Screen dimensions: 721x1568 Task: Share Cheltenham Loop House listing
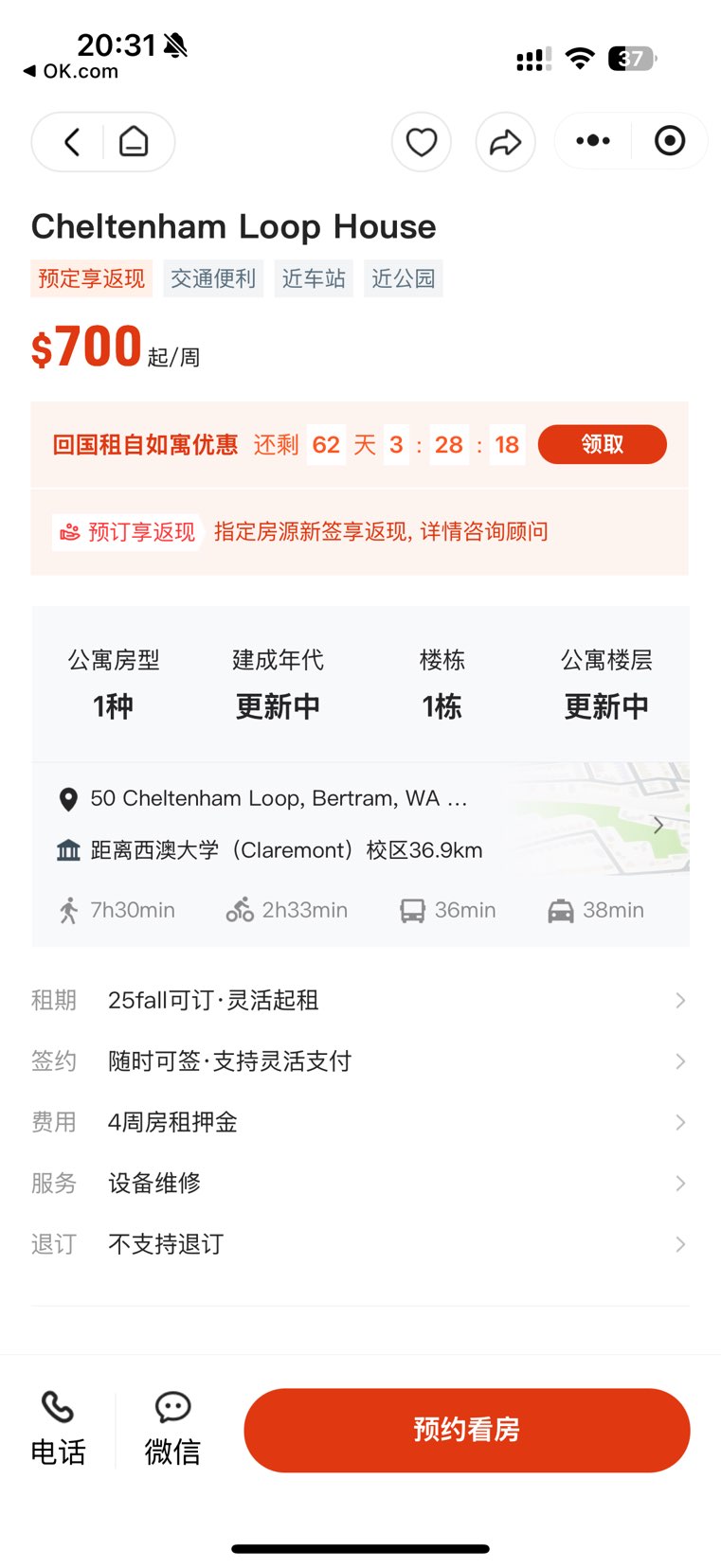point(505,142)
